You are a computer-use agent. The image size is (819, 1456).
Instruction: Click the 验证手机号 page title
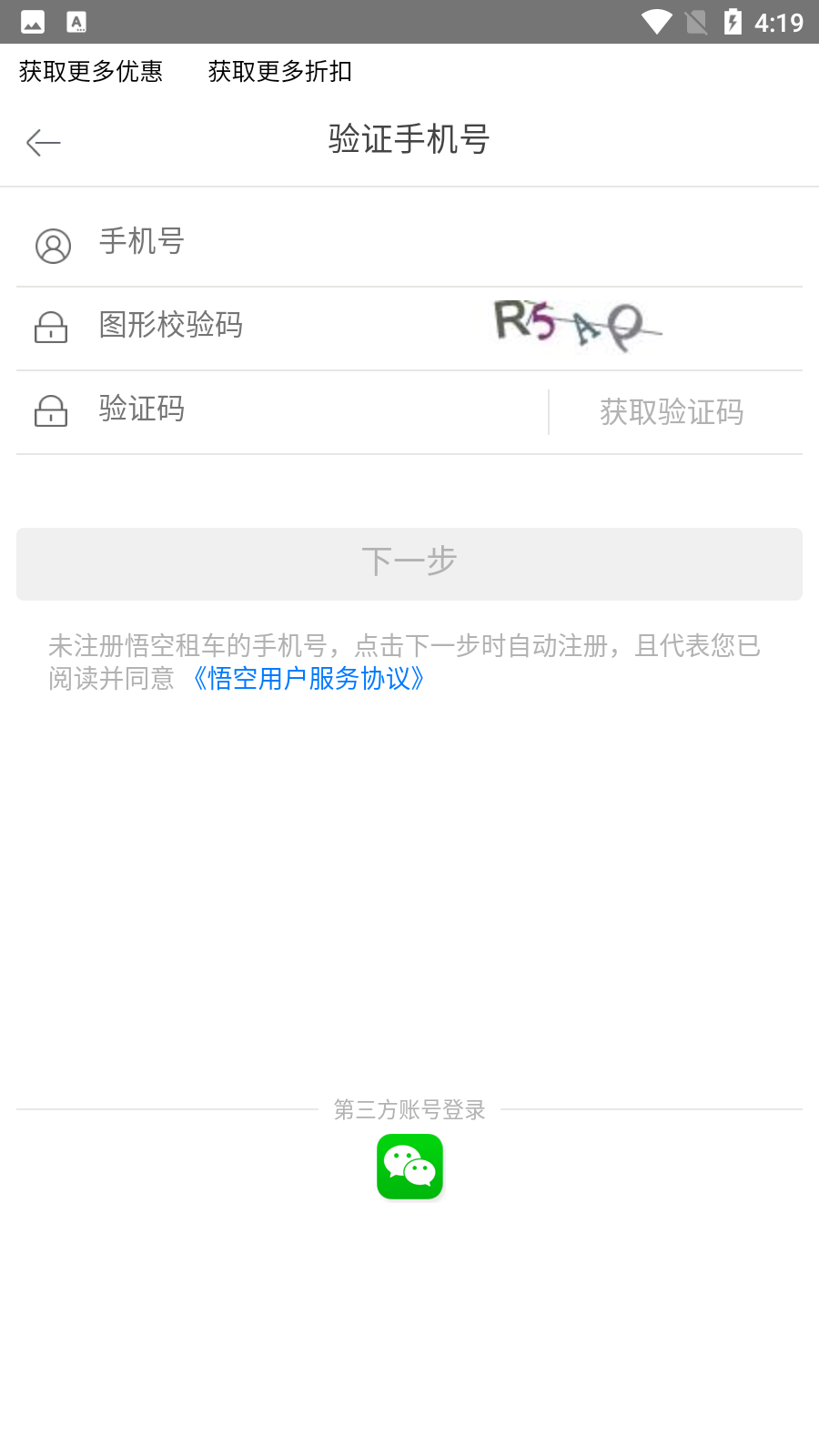pos(409,141)
